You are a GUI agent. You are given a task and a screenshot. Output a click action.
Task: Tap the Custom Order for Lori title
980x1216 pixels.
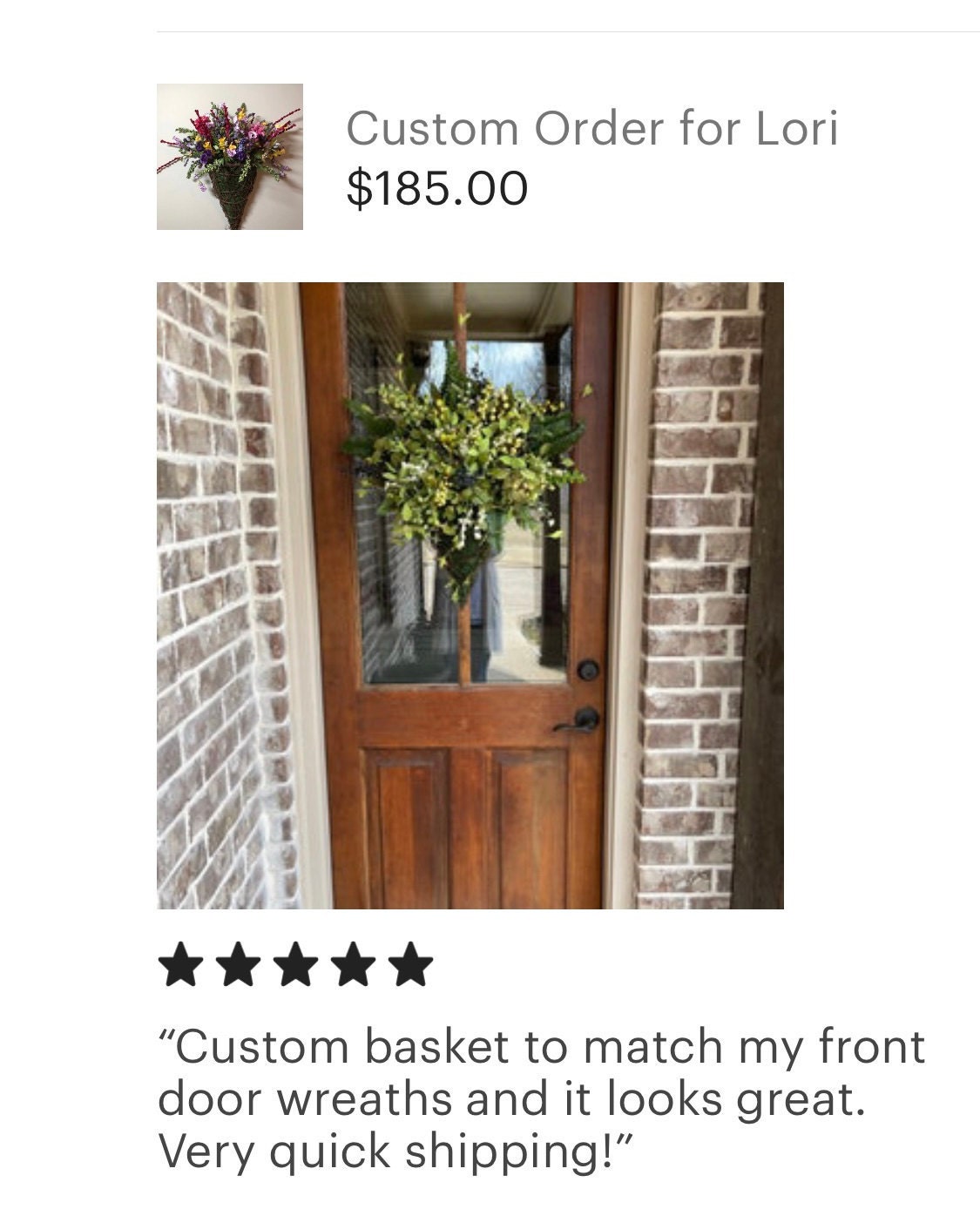tap(591, 129)
